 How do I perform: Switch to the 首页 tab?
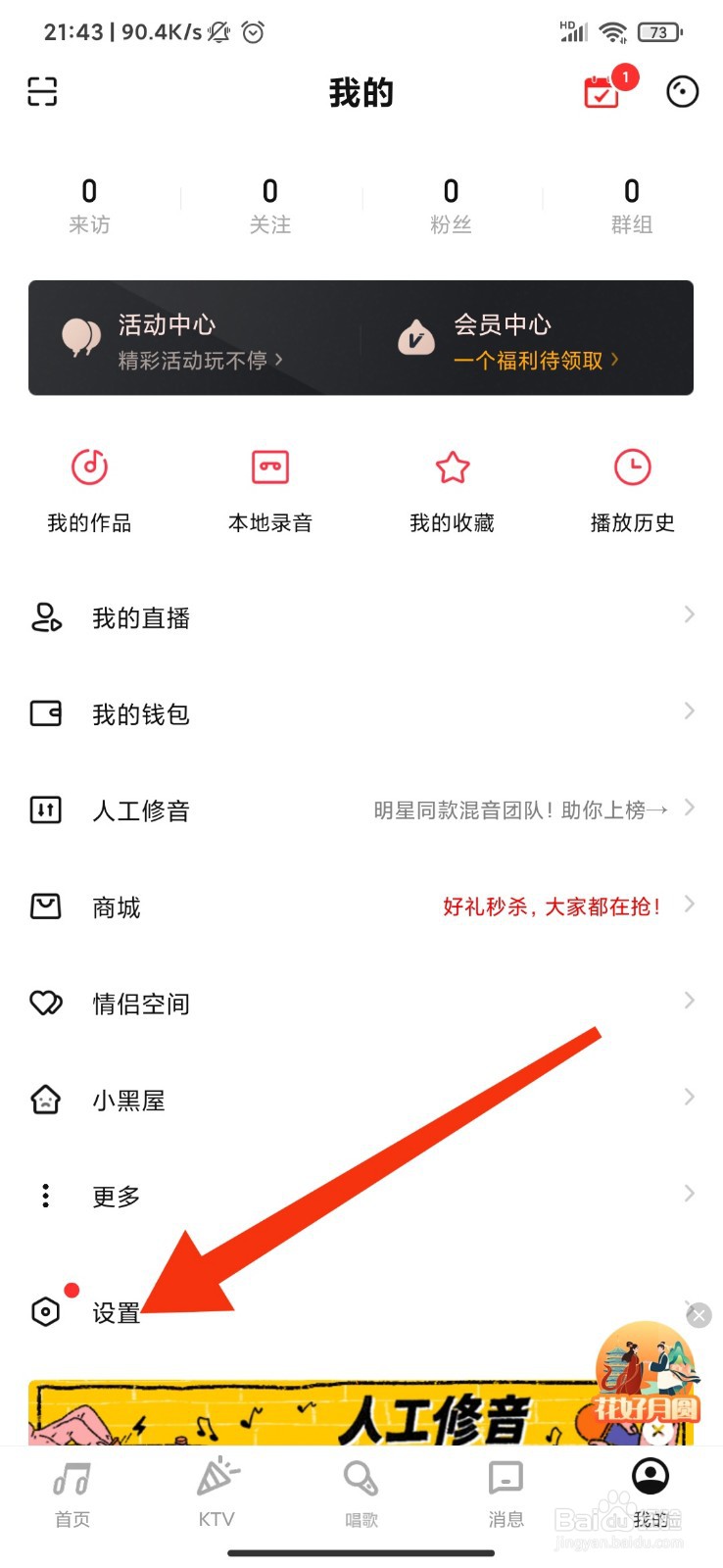pyautogui.click(x=72, y=1492)
